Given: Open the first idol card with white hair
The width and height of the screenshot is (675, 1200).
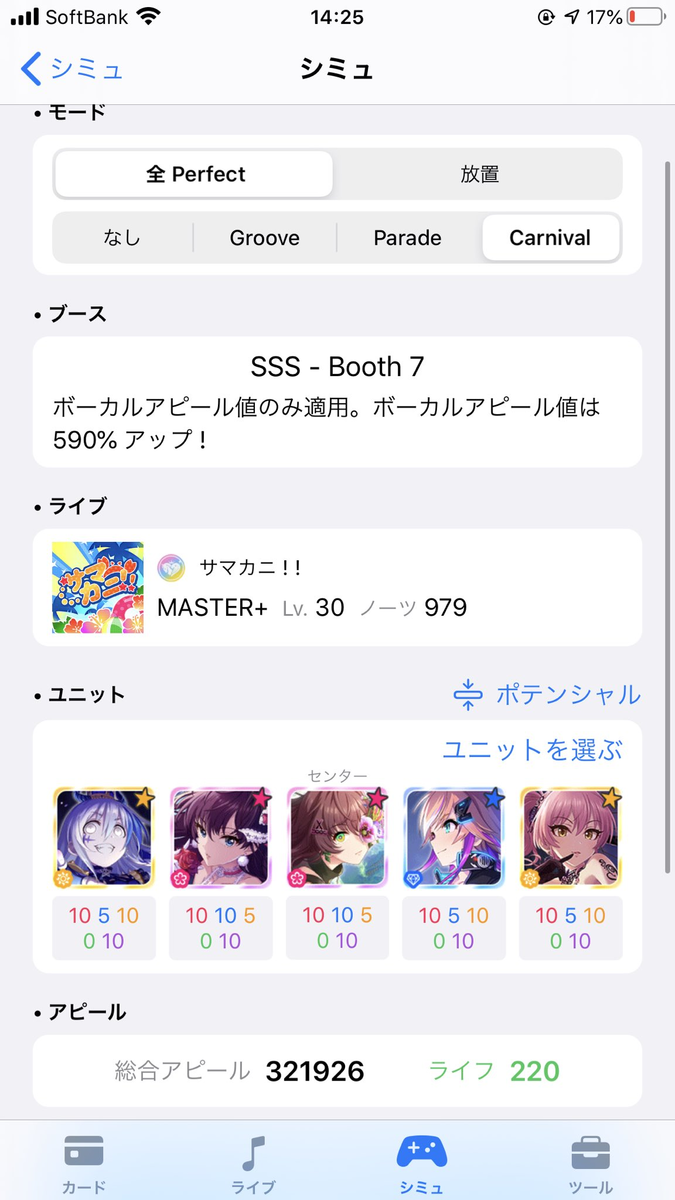Looking at the screenshot, I should point(104,837).
